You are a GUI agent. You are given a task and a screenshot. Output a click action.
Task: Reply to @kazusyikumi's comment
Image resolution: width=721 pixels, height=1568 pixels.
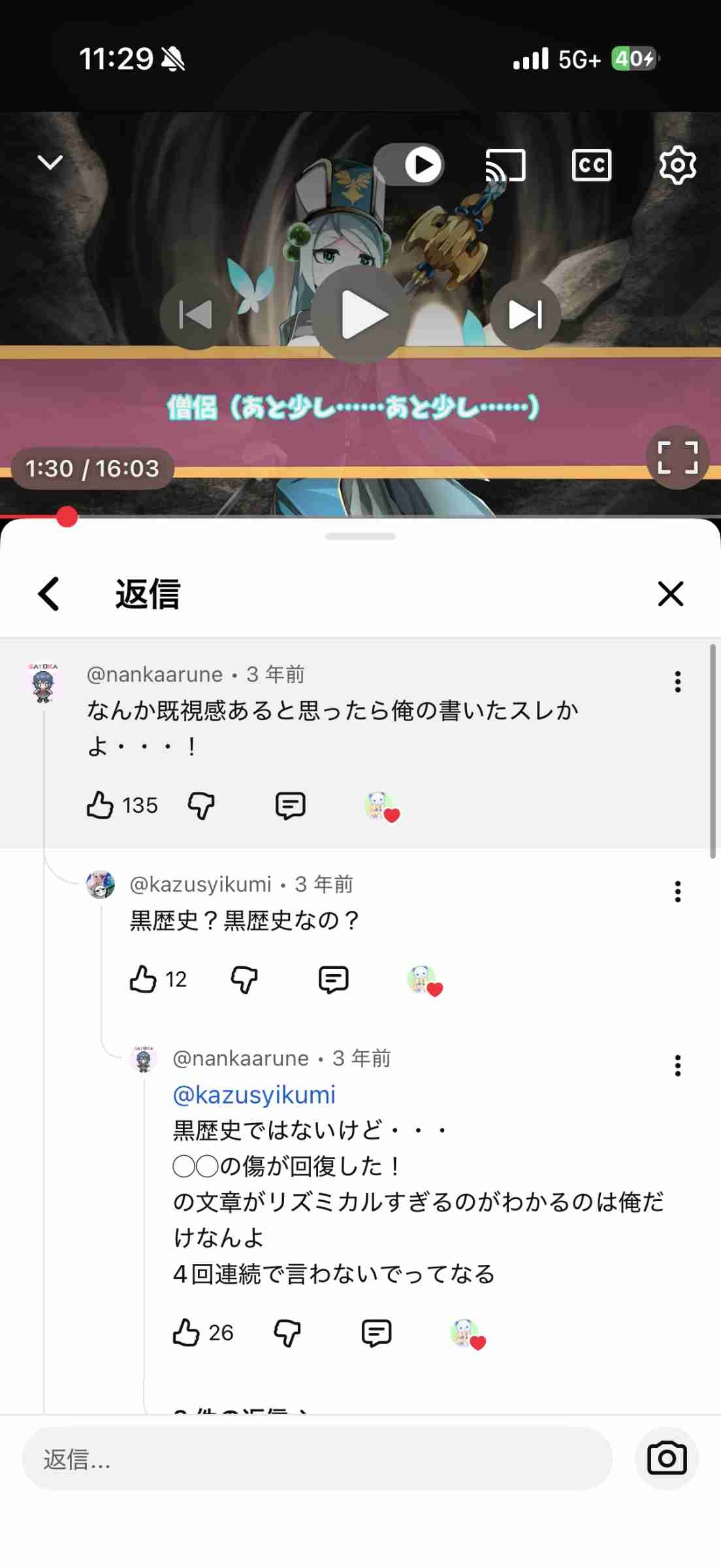333,979
